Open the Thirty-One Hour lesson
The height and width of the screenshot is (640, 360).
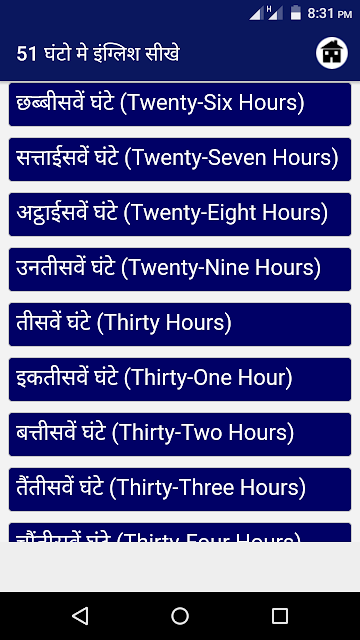[180, 380]
